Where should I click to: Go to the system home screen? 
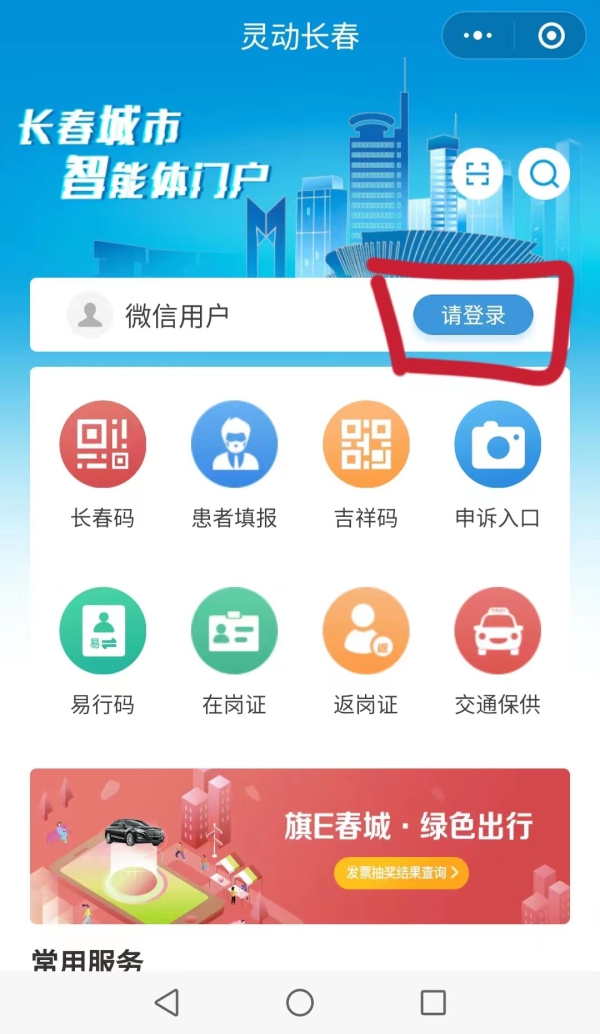300,1002
